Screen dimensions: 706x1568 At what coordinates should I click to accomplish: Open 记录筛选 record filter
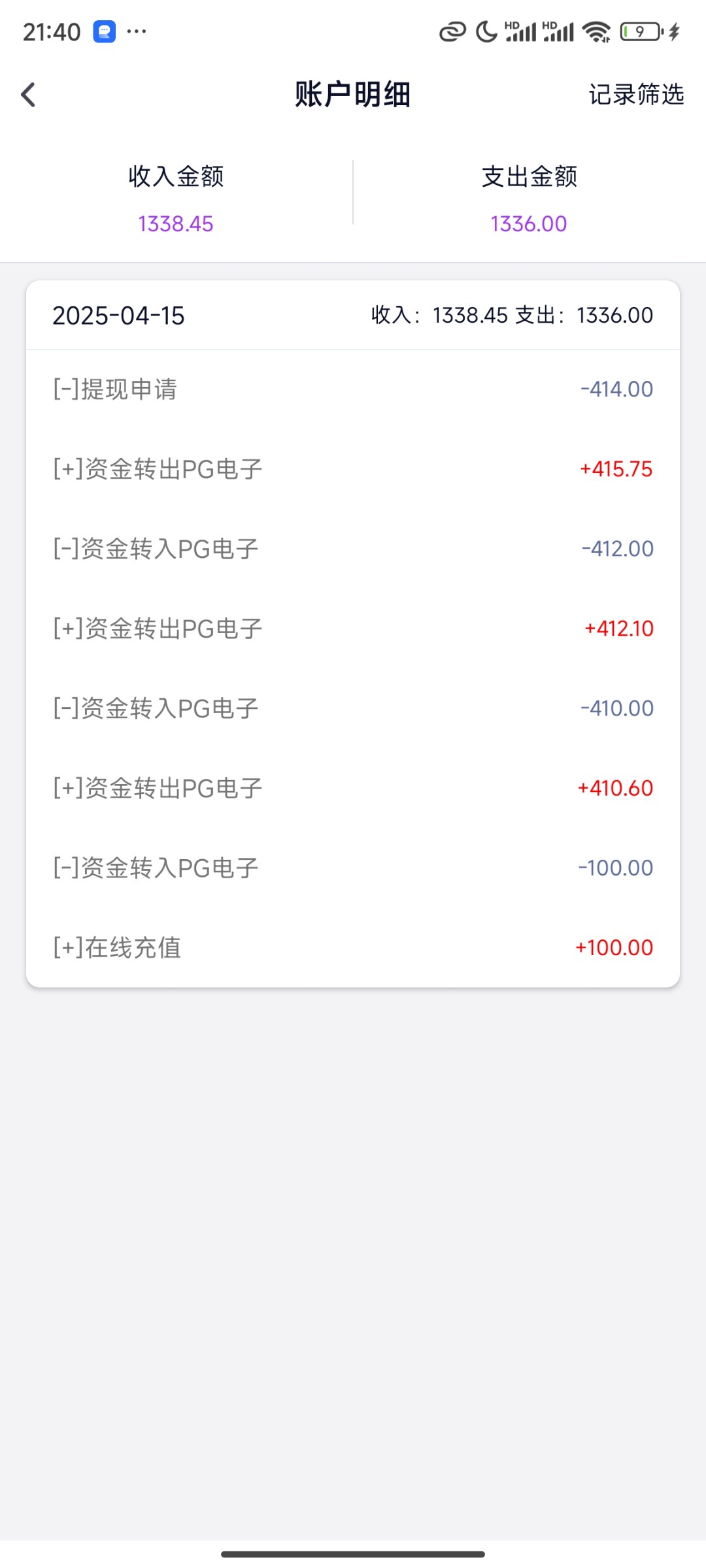point(636,95)
